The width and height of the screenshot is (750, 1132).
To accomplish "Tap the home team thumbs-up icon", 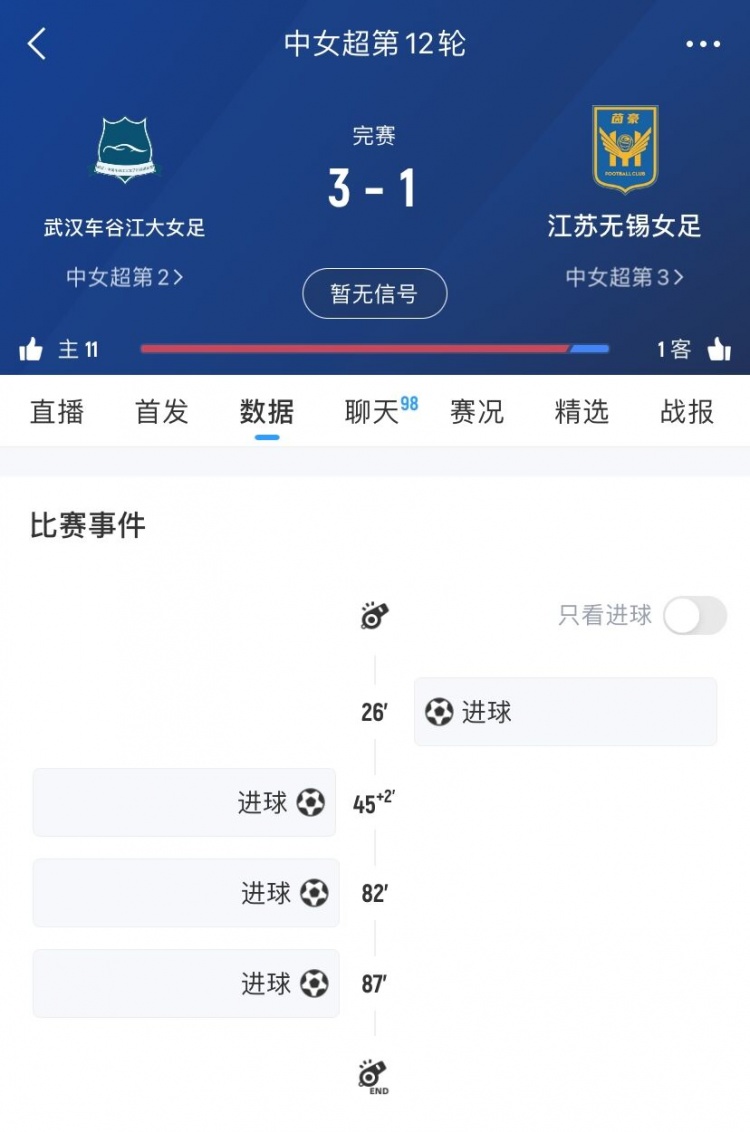I will tap(33, 347).
